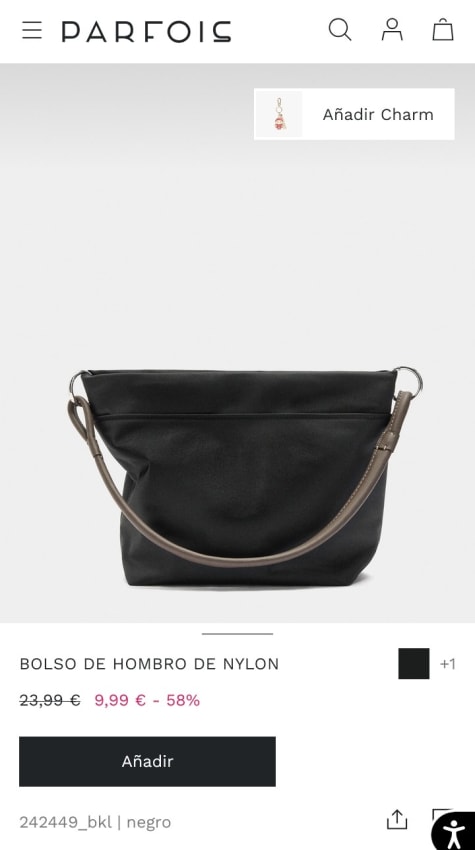Share this product

click(397, 820)
